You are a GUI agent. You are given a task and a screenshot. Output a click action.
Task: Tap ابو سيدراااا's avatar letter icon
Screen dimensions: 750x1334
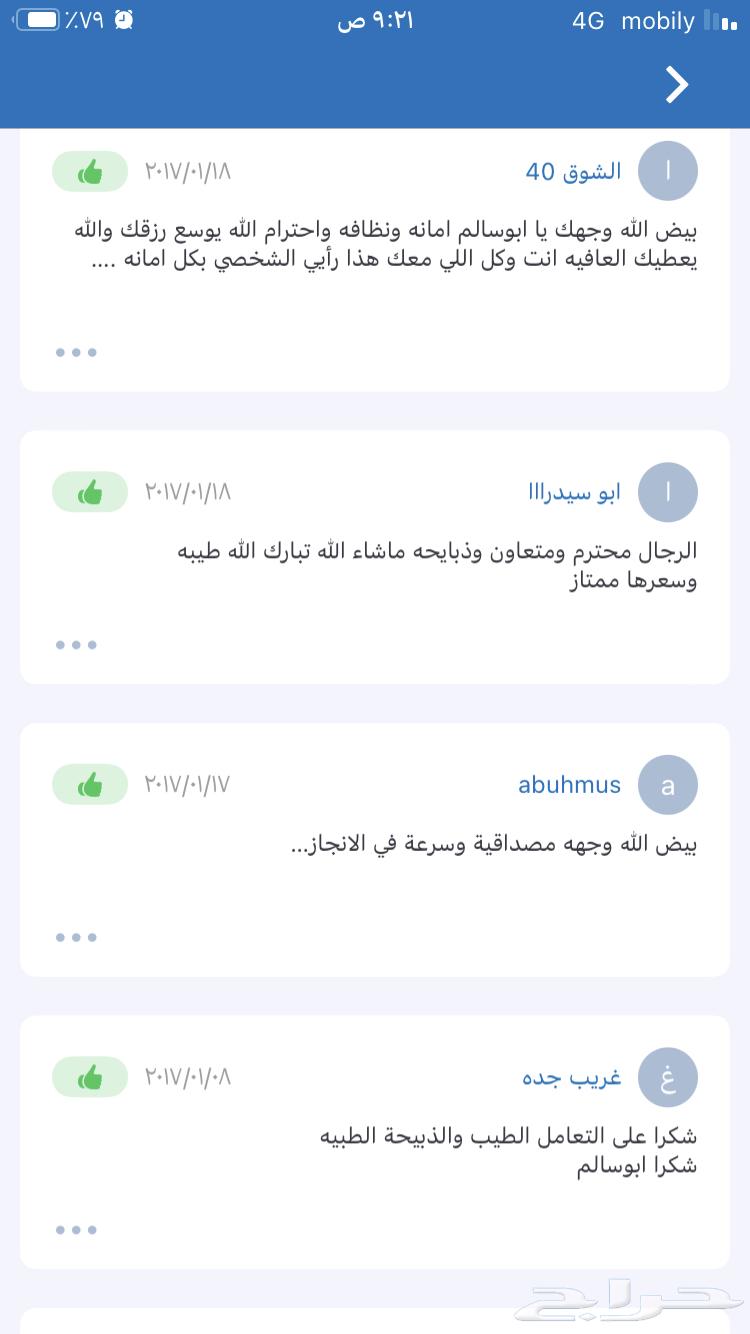point(667,492)
